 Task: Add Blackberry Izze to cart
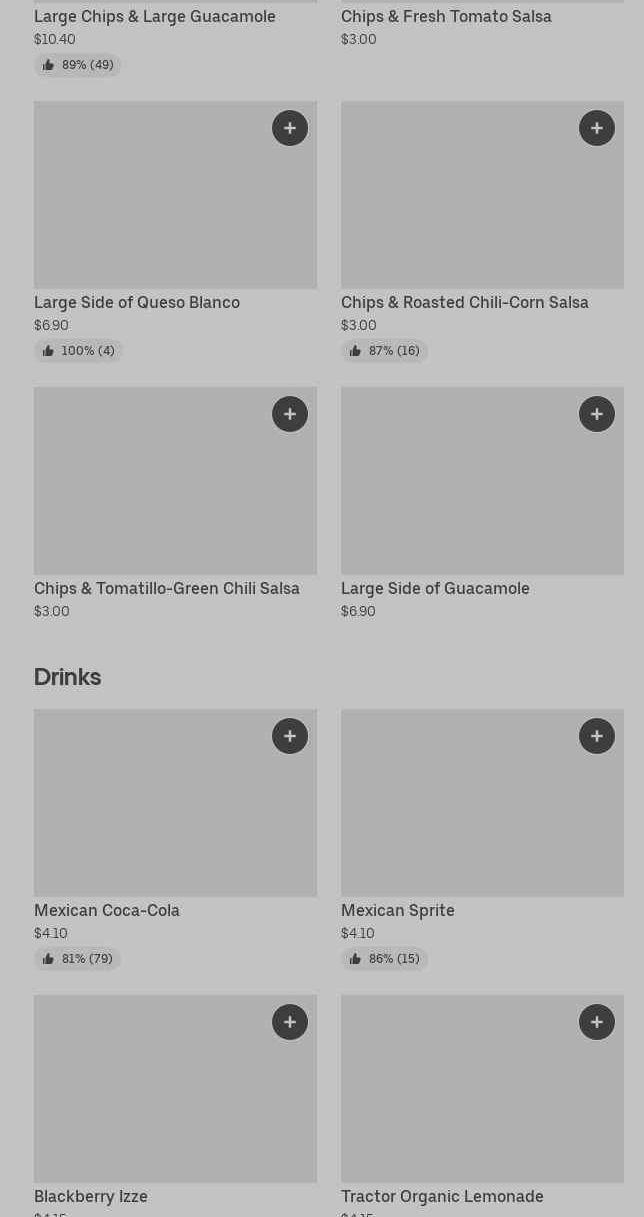pyautogui.click(x=290, y=1022)
